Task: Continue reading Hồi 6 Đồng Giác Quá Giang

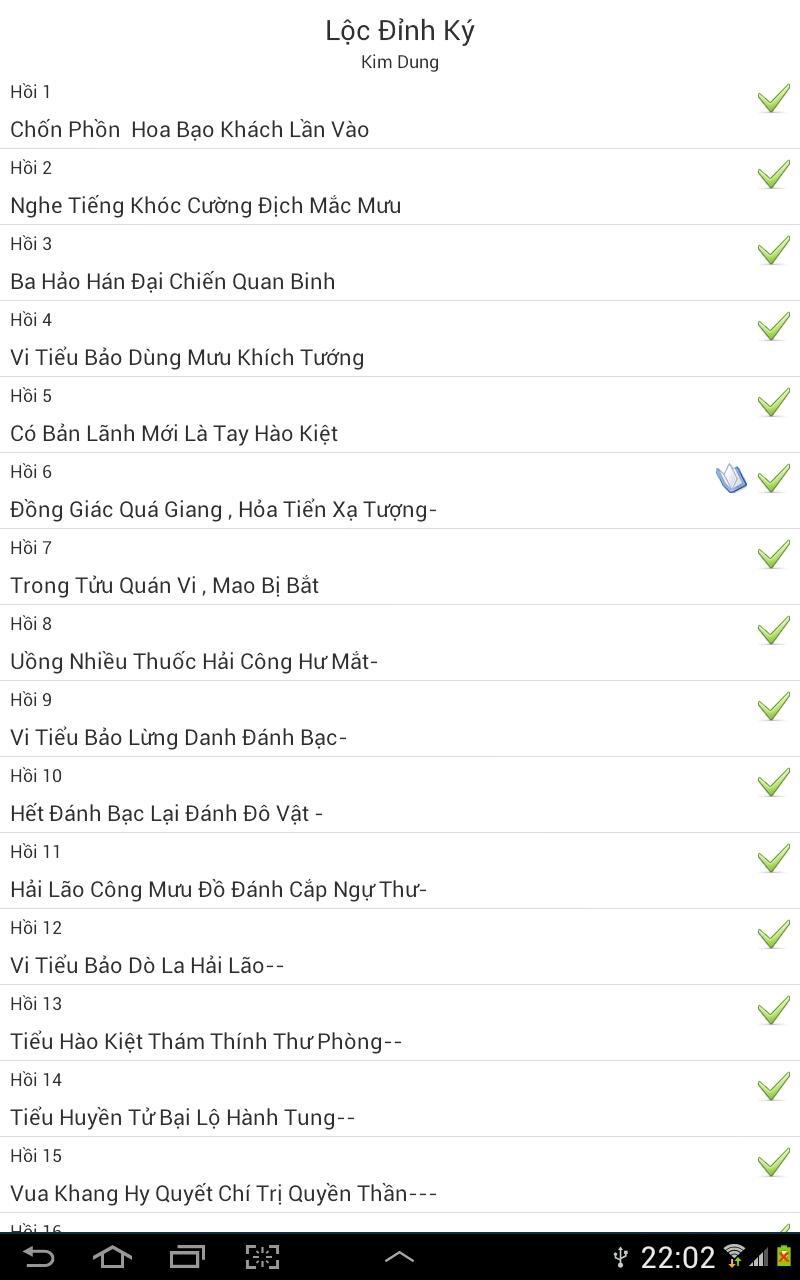Action: (223, 509)
